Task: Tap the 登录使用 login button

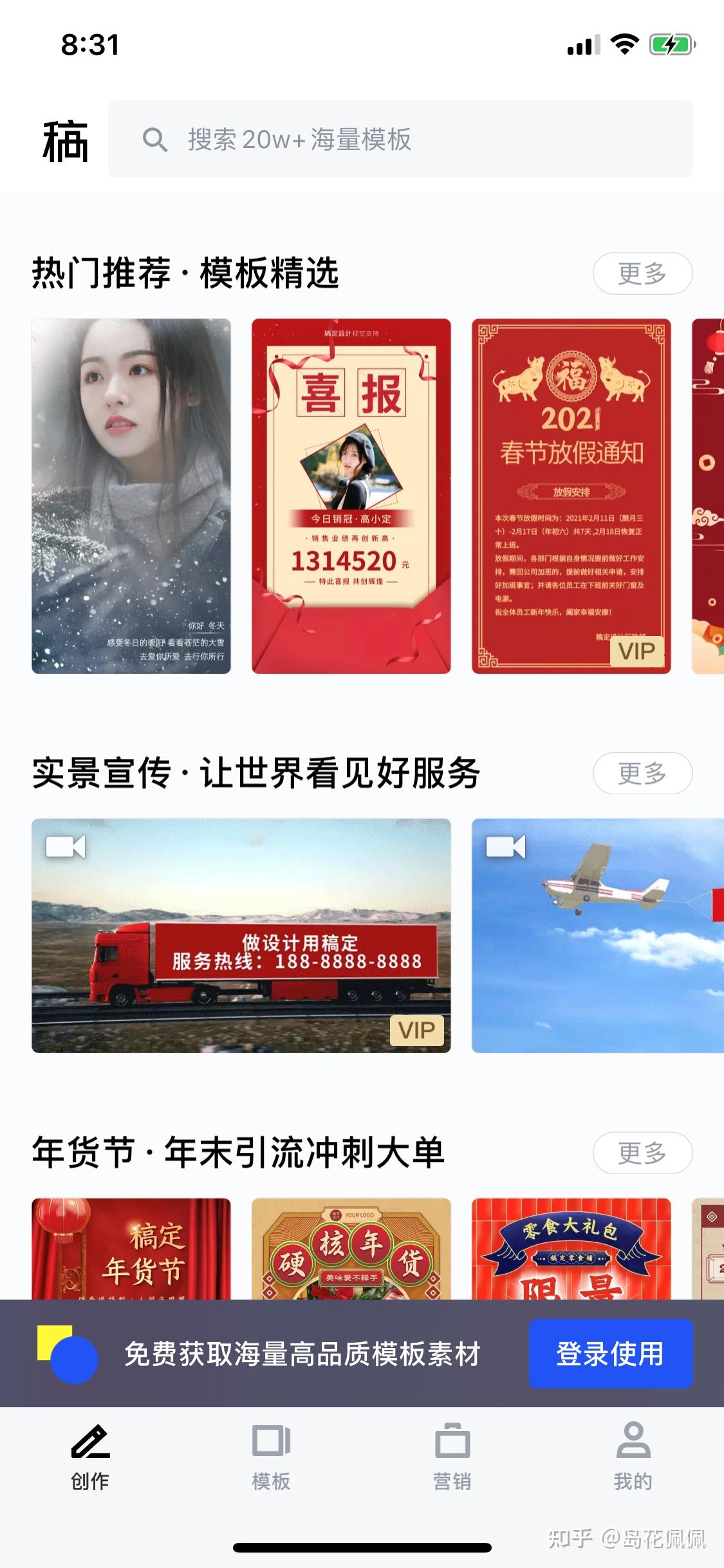Action: point(610,1354)
